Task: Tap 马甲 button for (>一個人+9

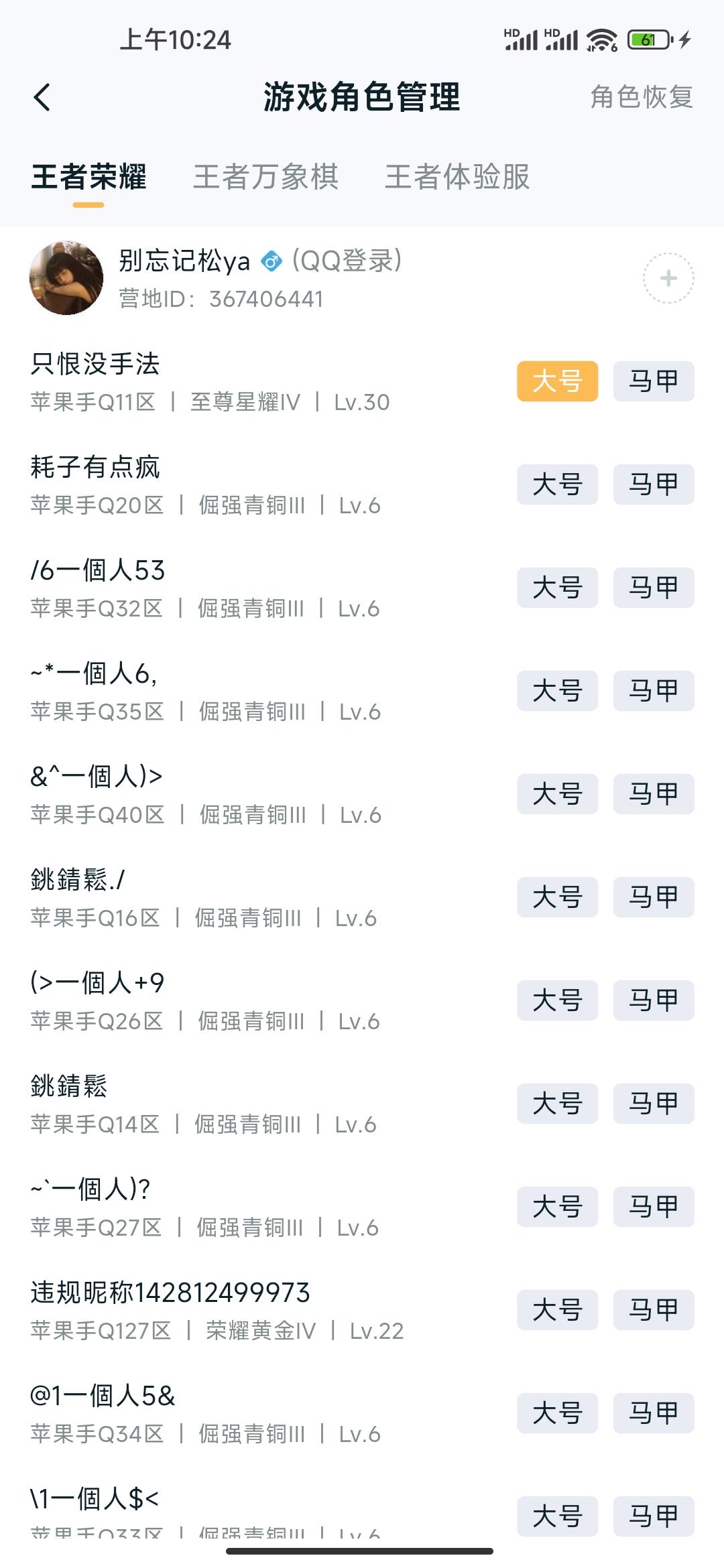Action: pyautogui.click(x=653, y=1000)
